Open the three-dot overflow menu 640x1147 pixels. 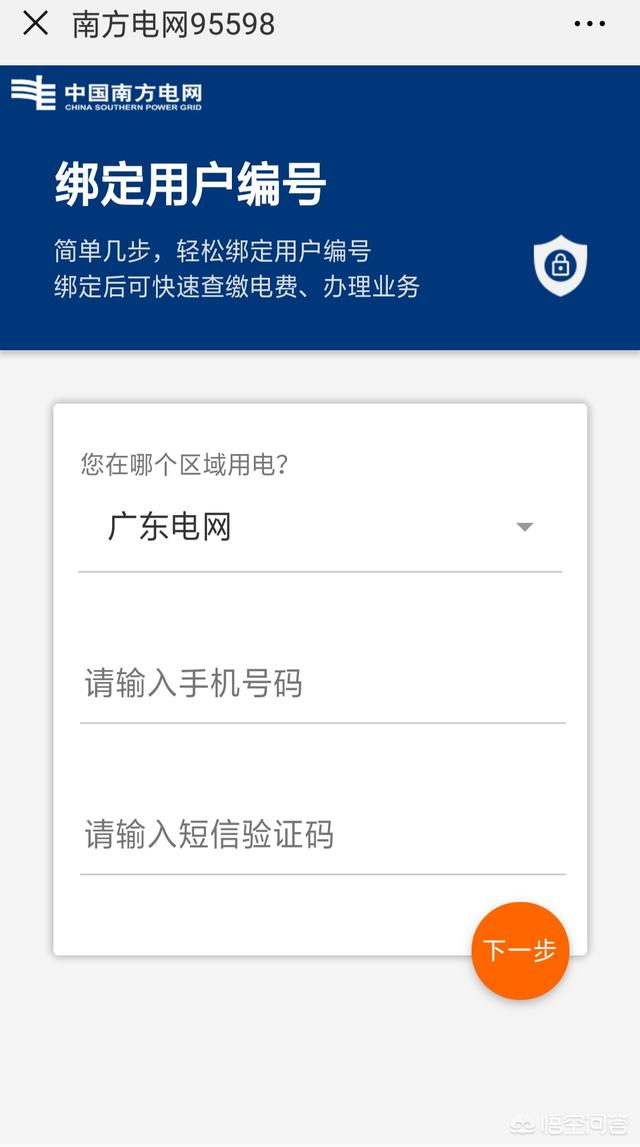pos(590,24)
